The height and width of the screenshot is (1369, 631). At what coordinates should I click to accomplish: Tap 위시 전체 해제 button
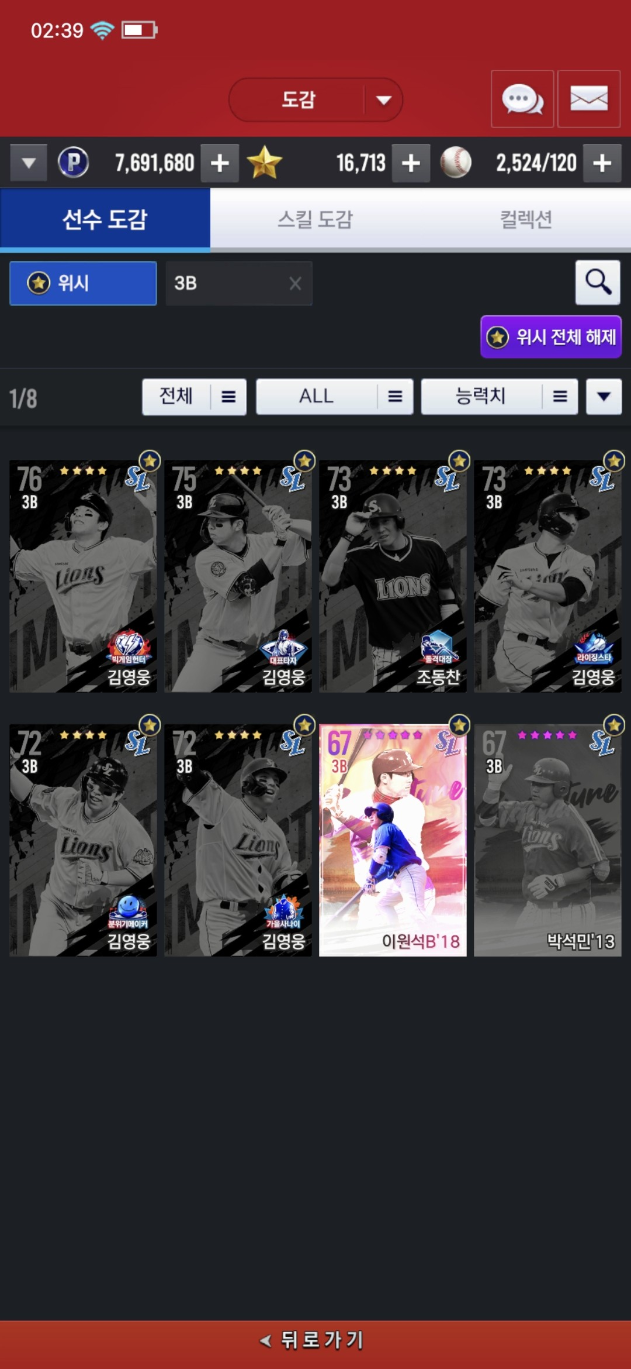[551, 337]
